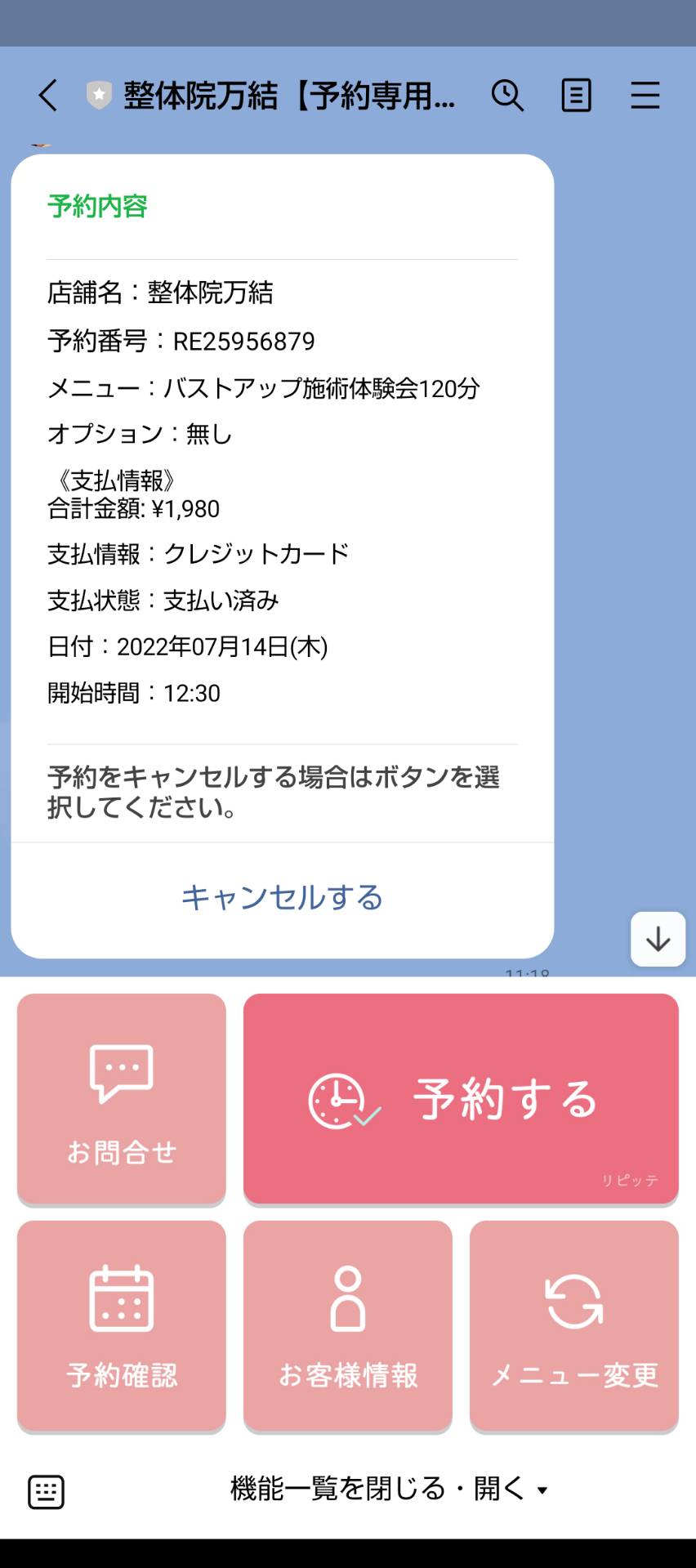Screen dimensions: 696x1568
Task: Open 予約確認 reservation check
Action: (x=122, y=1325)
